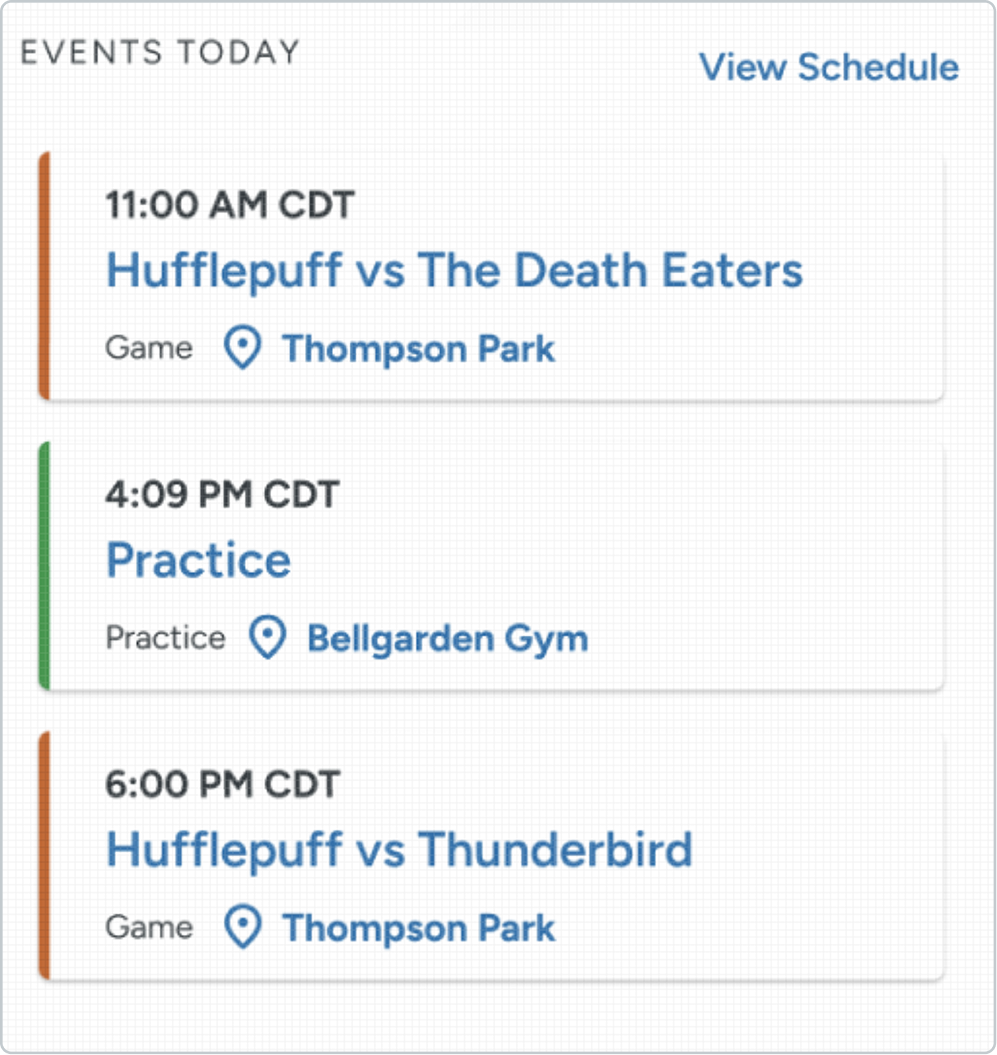
Task: Select the Hufflepuff vs Thunderbird game
Action: (399, 850)
